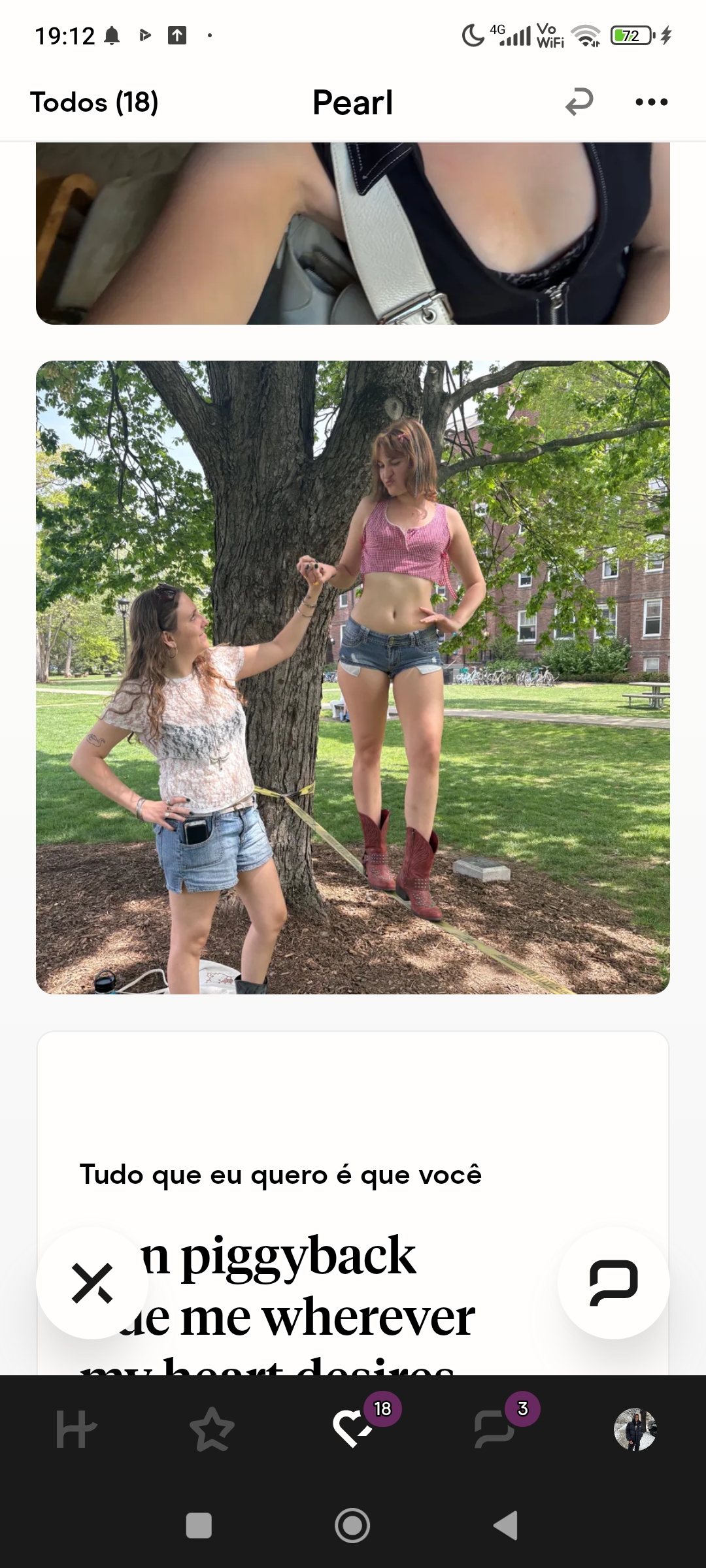Go to the system home screen

(352, 1526)
